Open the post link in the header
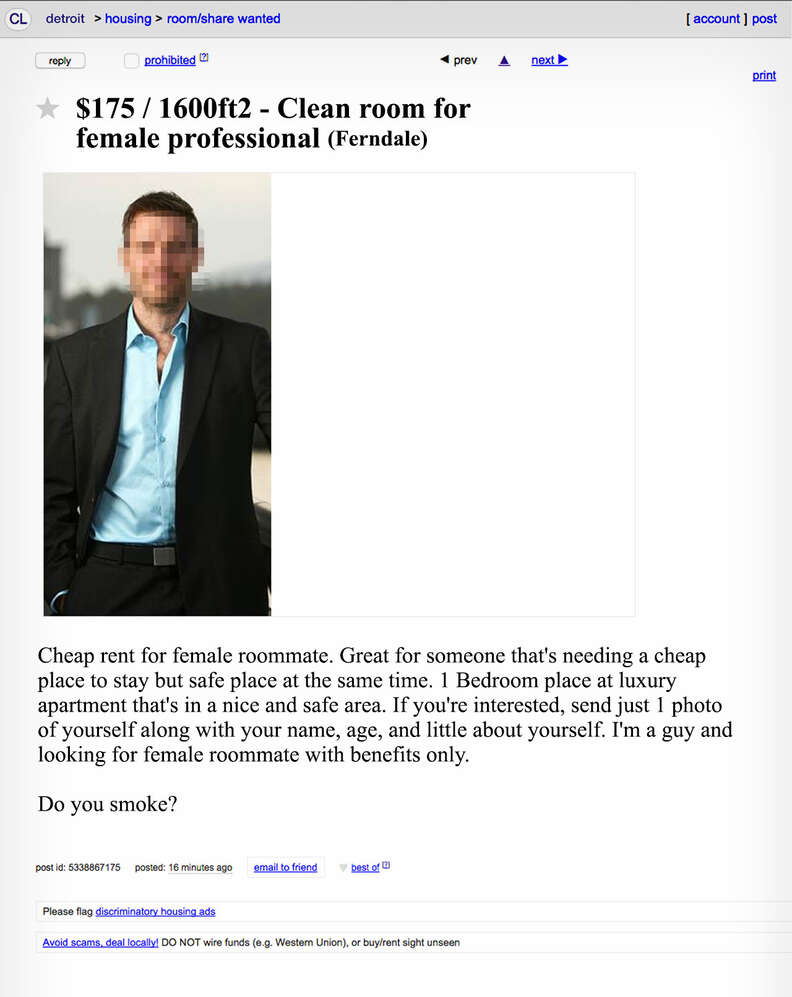 764,18
